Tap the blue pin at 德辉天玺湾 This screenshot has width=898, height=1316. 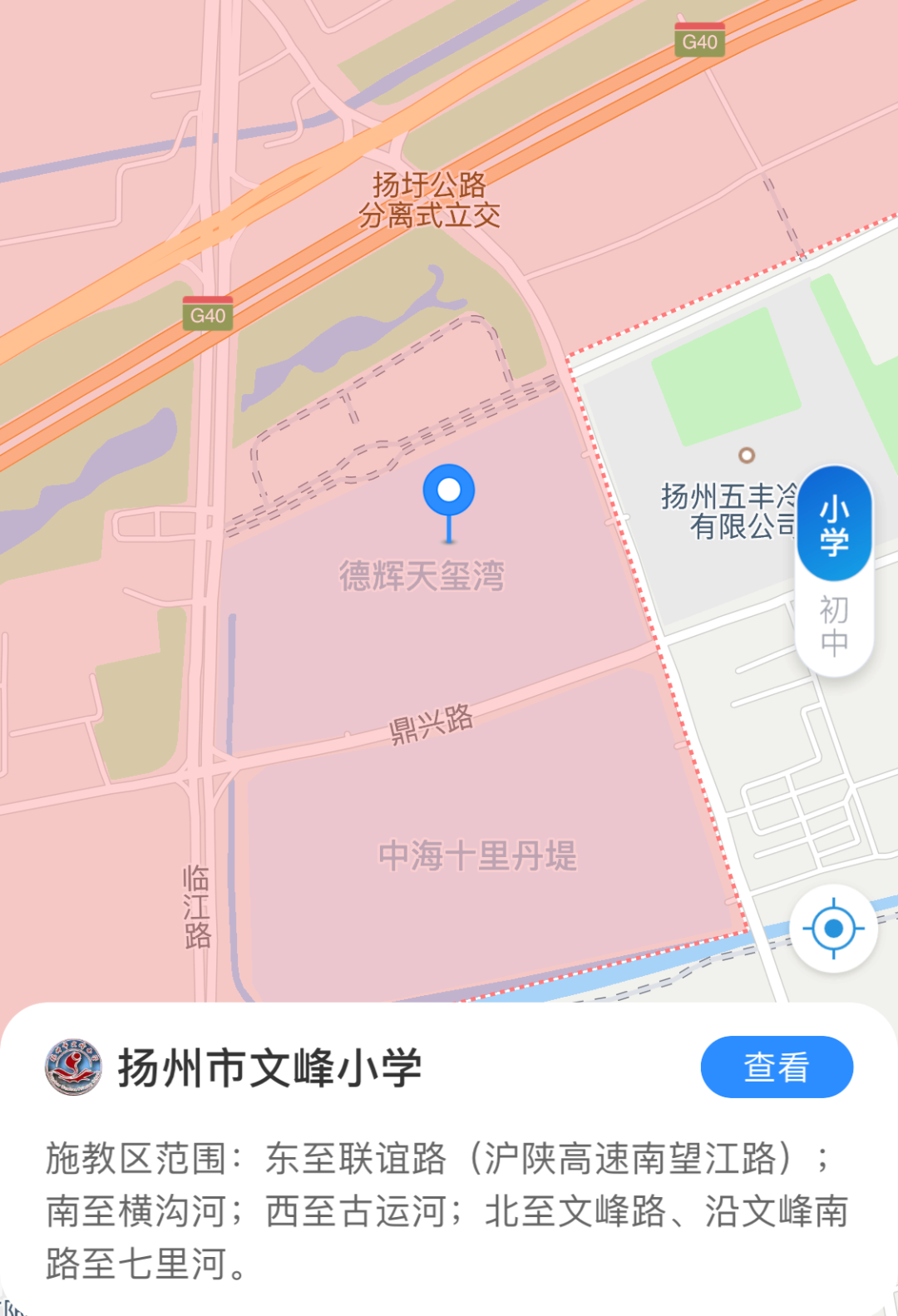point(449,491)
